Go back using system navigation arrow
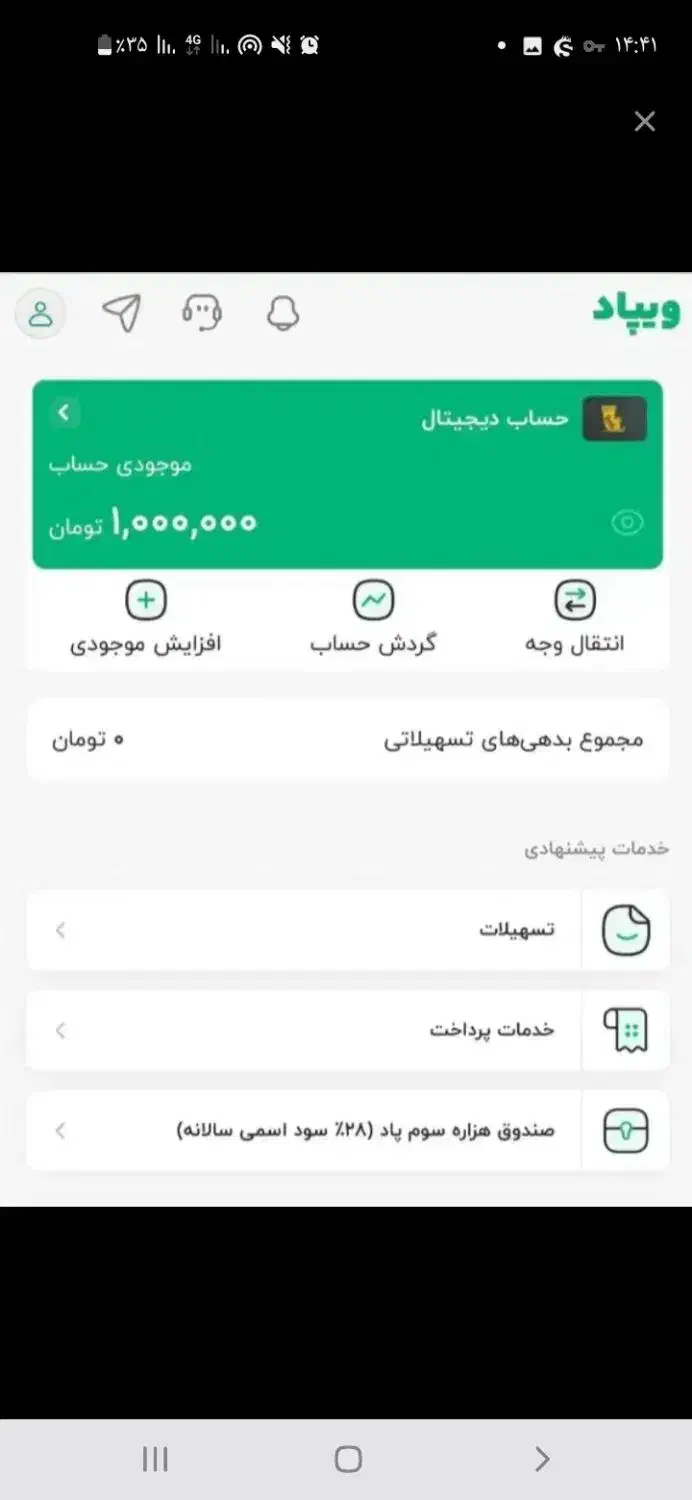Image resolution: width=692 pixels, height=1500 pixels. (541, 1459)
